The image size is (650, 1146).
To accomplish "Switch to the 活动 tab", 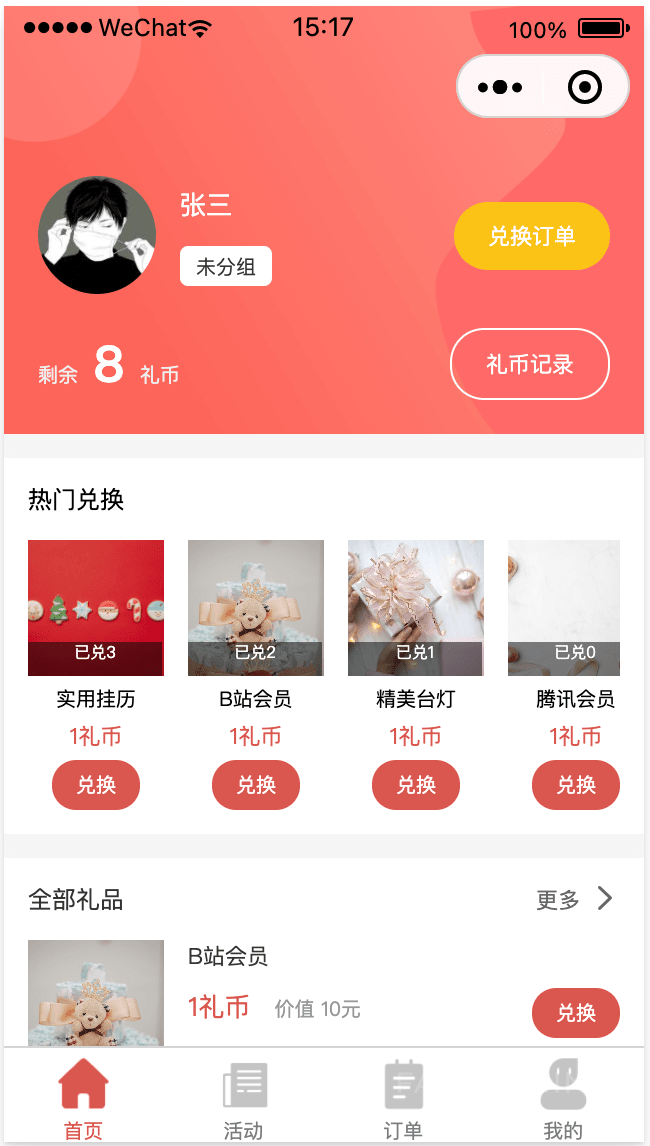I will coord(243,1099).
